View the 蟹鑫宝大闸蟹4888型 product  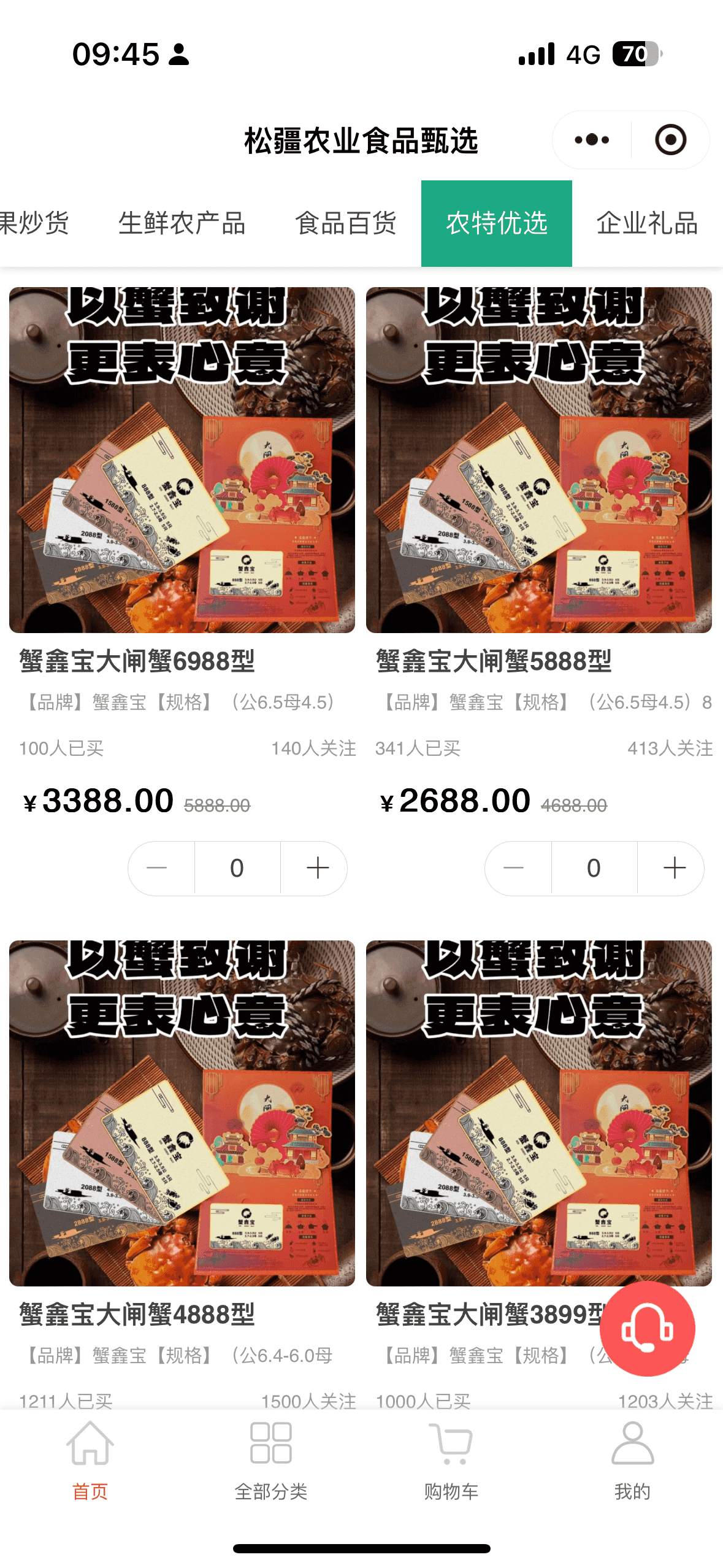182,1113
